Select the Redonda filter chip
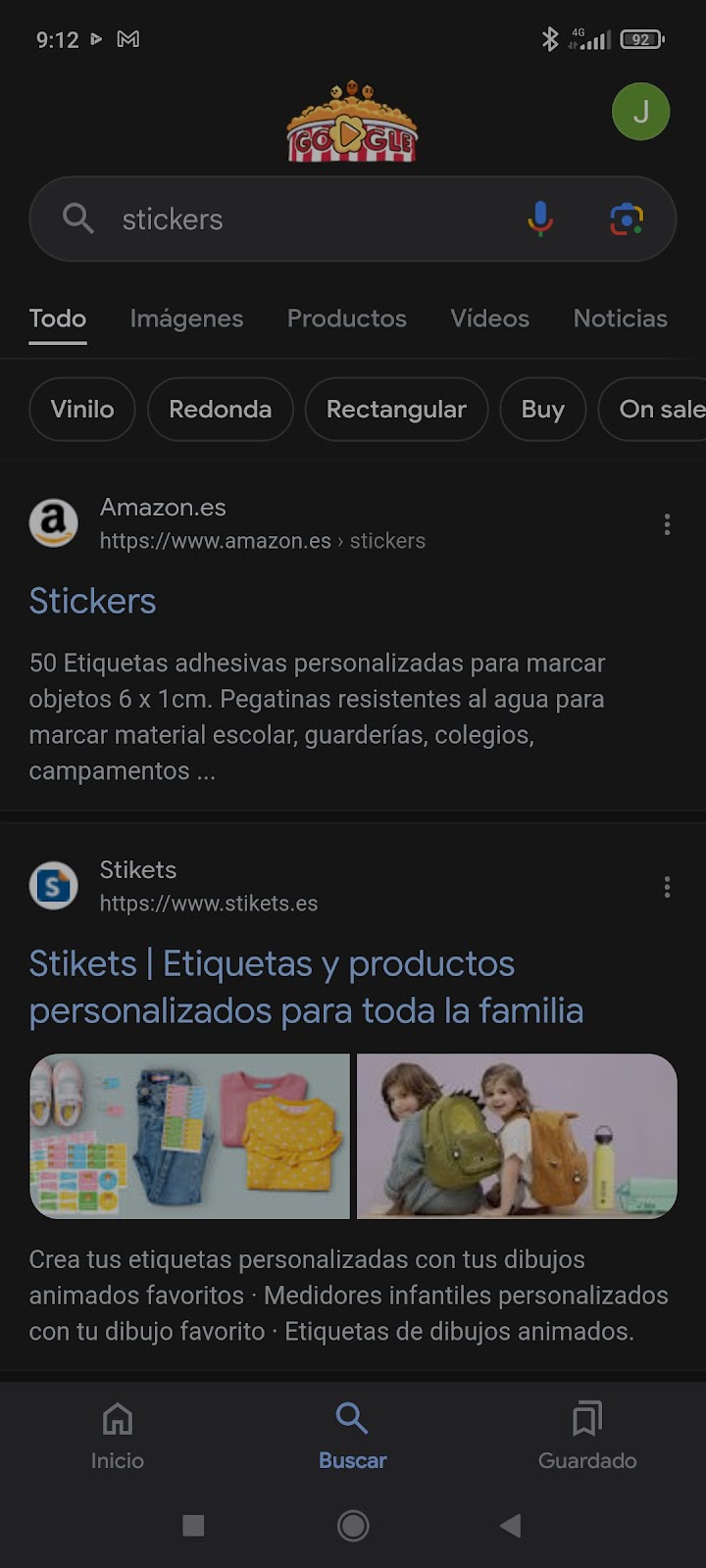This screenshot has width=706, height=1568. pos(220,409)
